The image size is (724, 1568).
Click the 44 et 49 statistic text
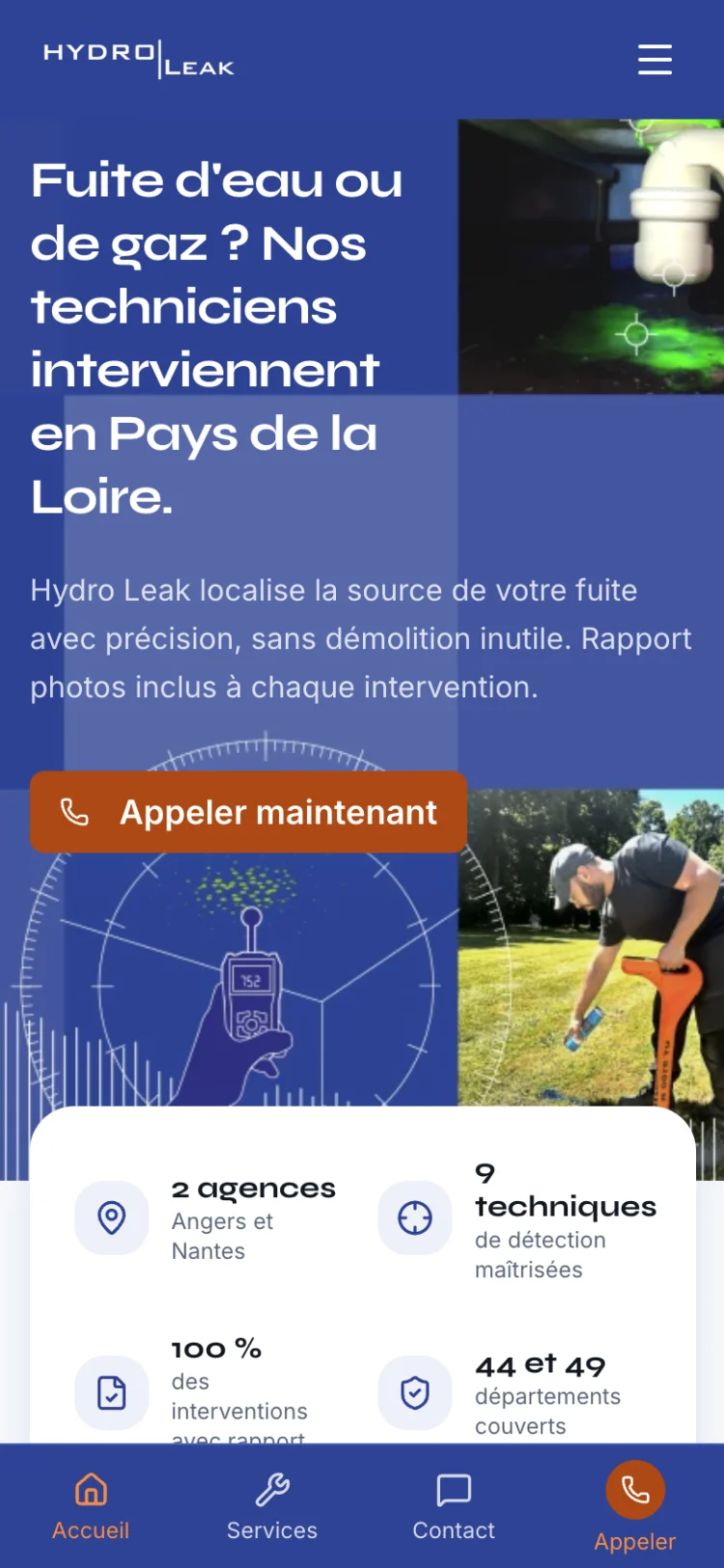tap(541, 1365)
